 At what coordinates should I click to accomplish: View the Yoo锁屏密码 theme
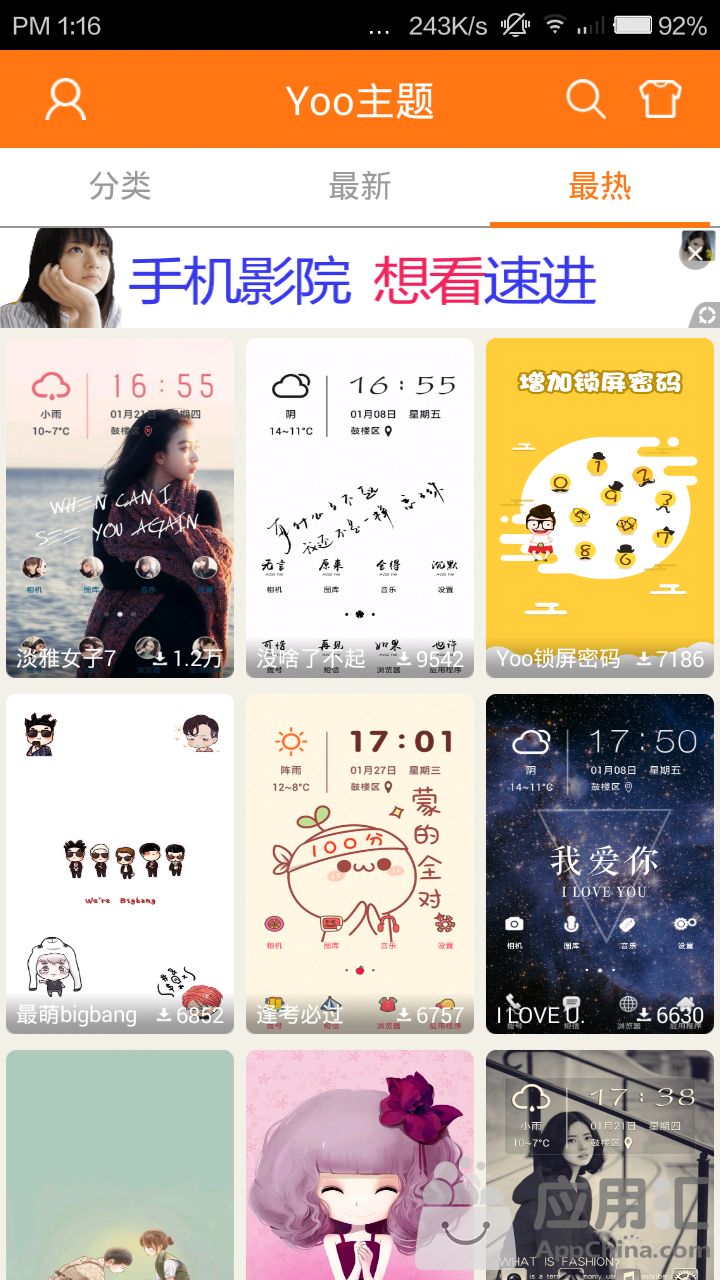[x=600, y=508]
